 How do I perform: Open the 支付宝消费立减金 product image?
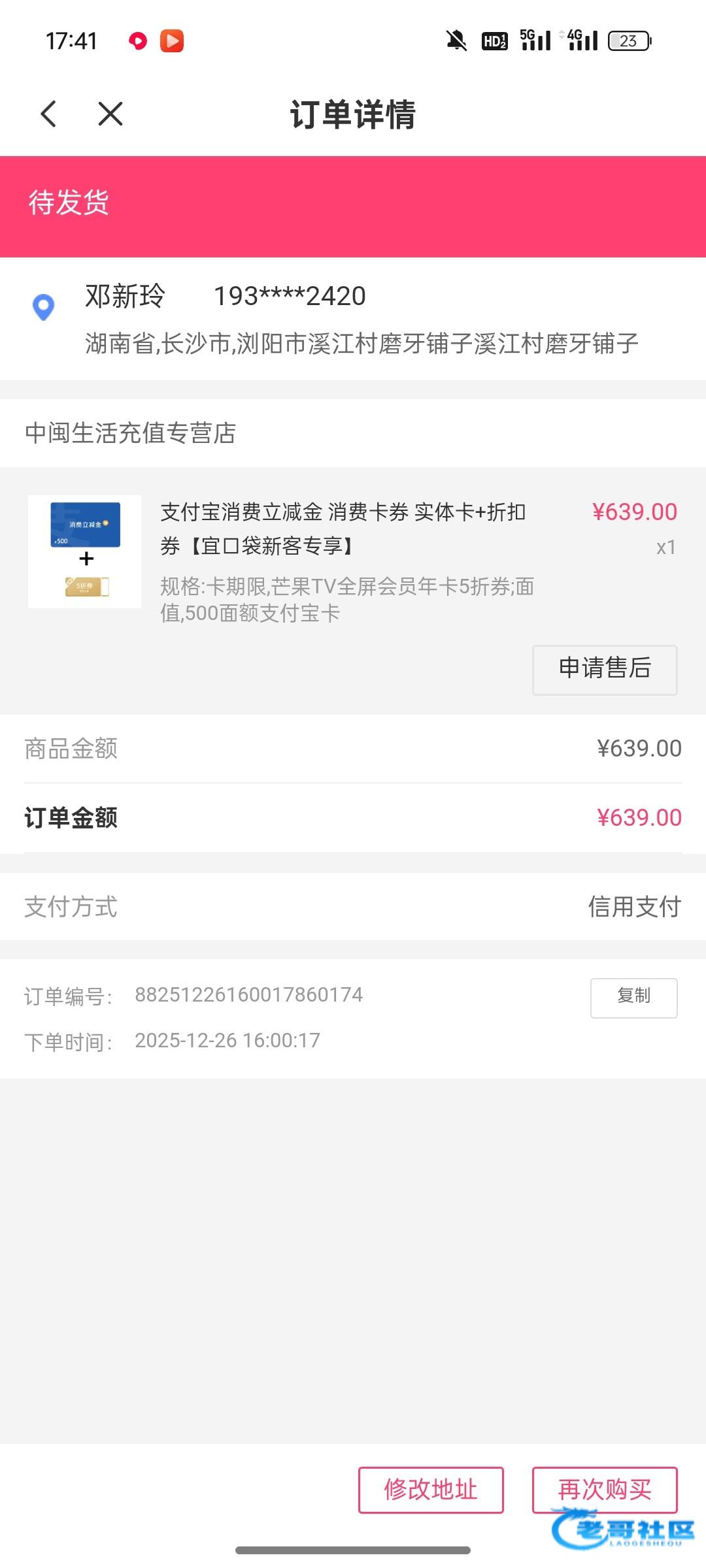point(85,551)
